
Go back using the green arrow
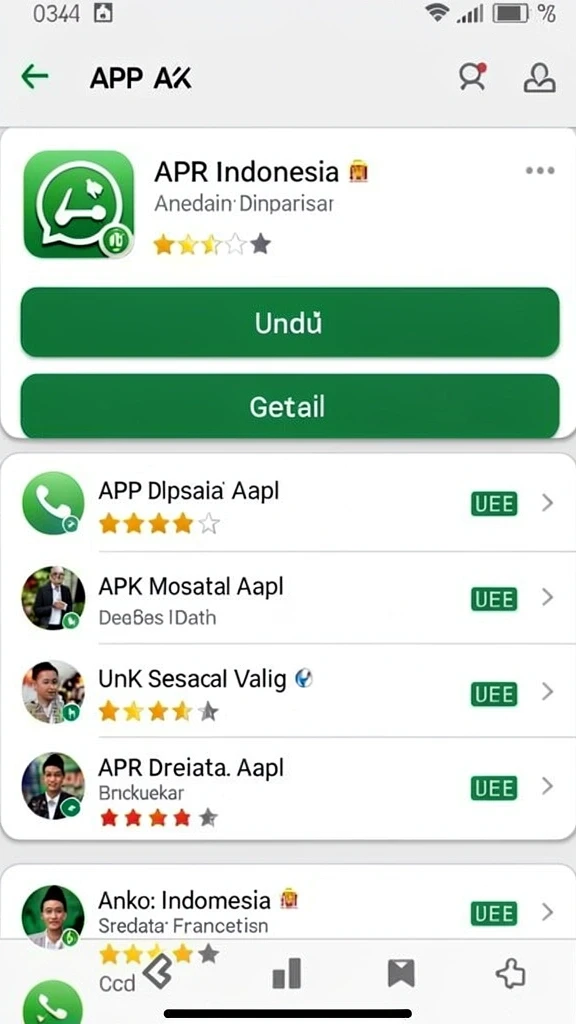(35, 77)
